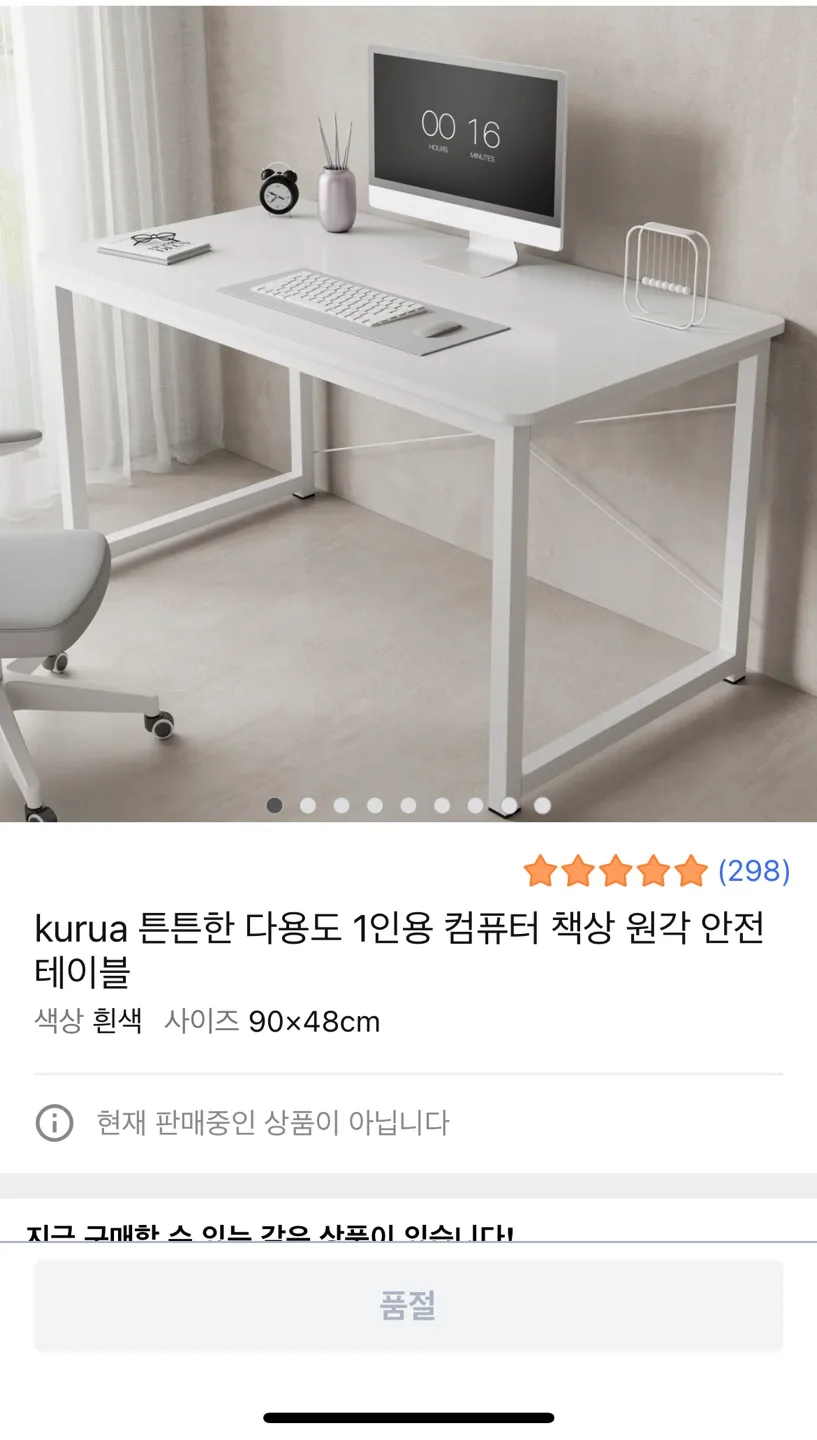Open the 298 reviews rating
Image resolution: width=817 pixels, height=1440 pixels.
656,871
